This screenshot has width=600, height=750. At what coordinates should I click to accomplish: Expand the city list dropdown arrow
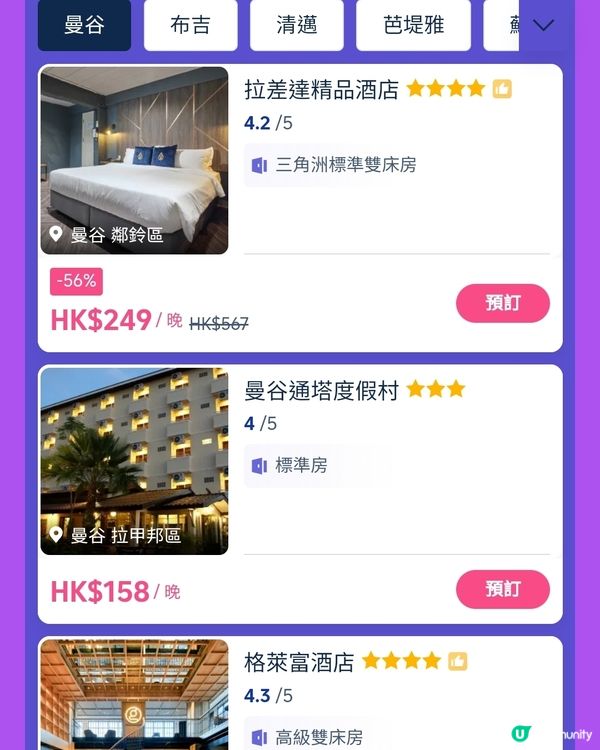(543, 25)
